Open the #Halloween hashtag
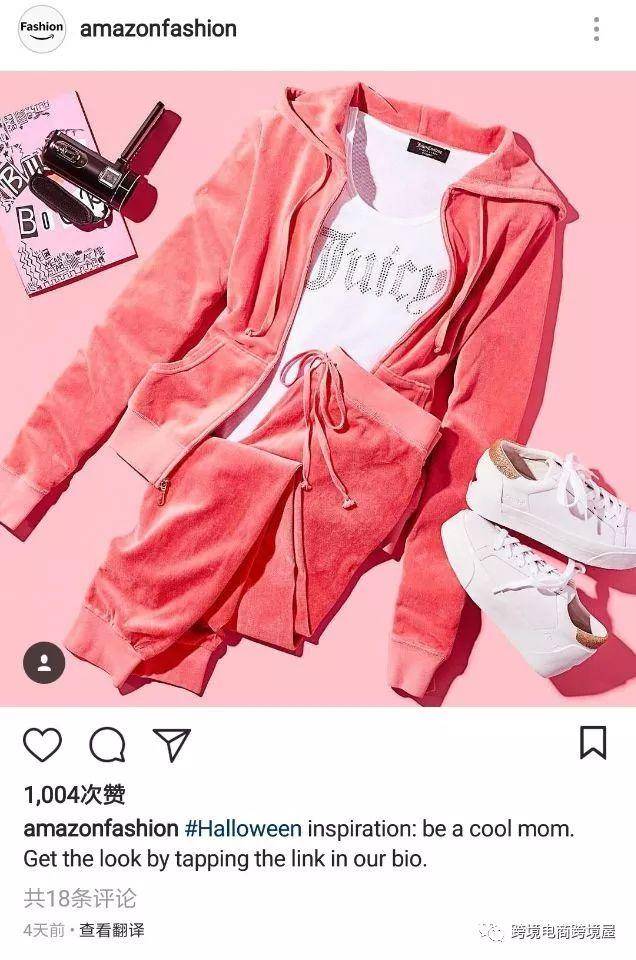Image resolution: width=636 pixels, height=960 pixels. click(x=243, y=829)
